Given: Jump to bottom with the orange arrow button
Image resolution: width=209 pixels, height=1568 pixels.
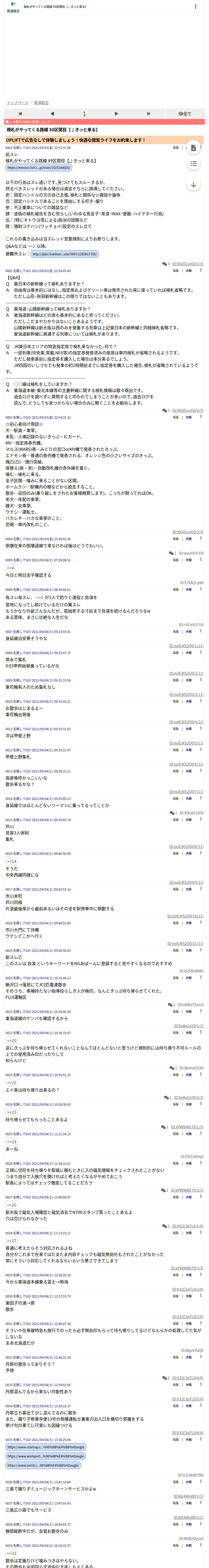Looking at the screenshot, I should pyautogui.click(x=193, y=185).
